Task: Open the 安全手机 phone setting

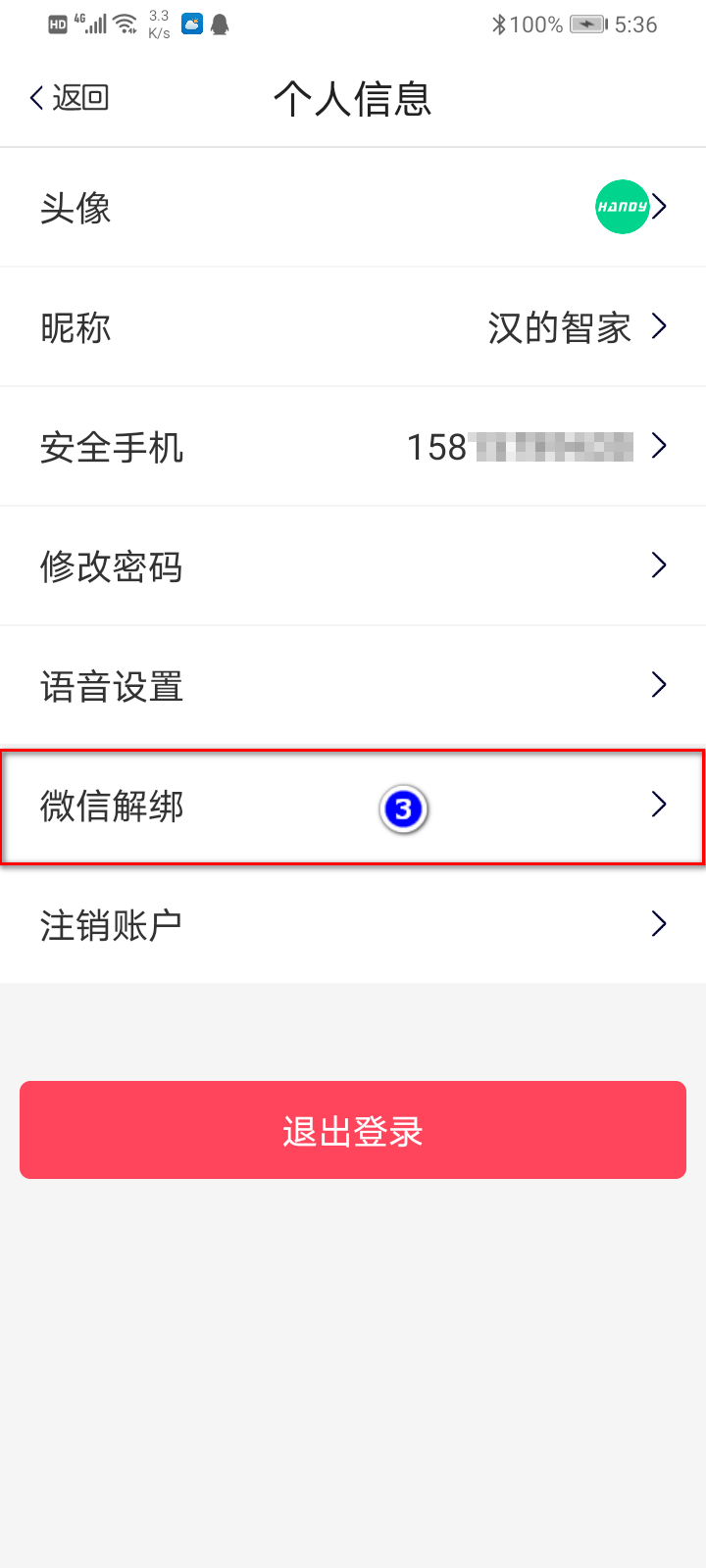Action: pyautogui.click(x=353, y=447)
